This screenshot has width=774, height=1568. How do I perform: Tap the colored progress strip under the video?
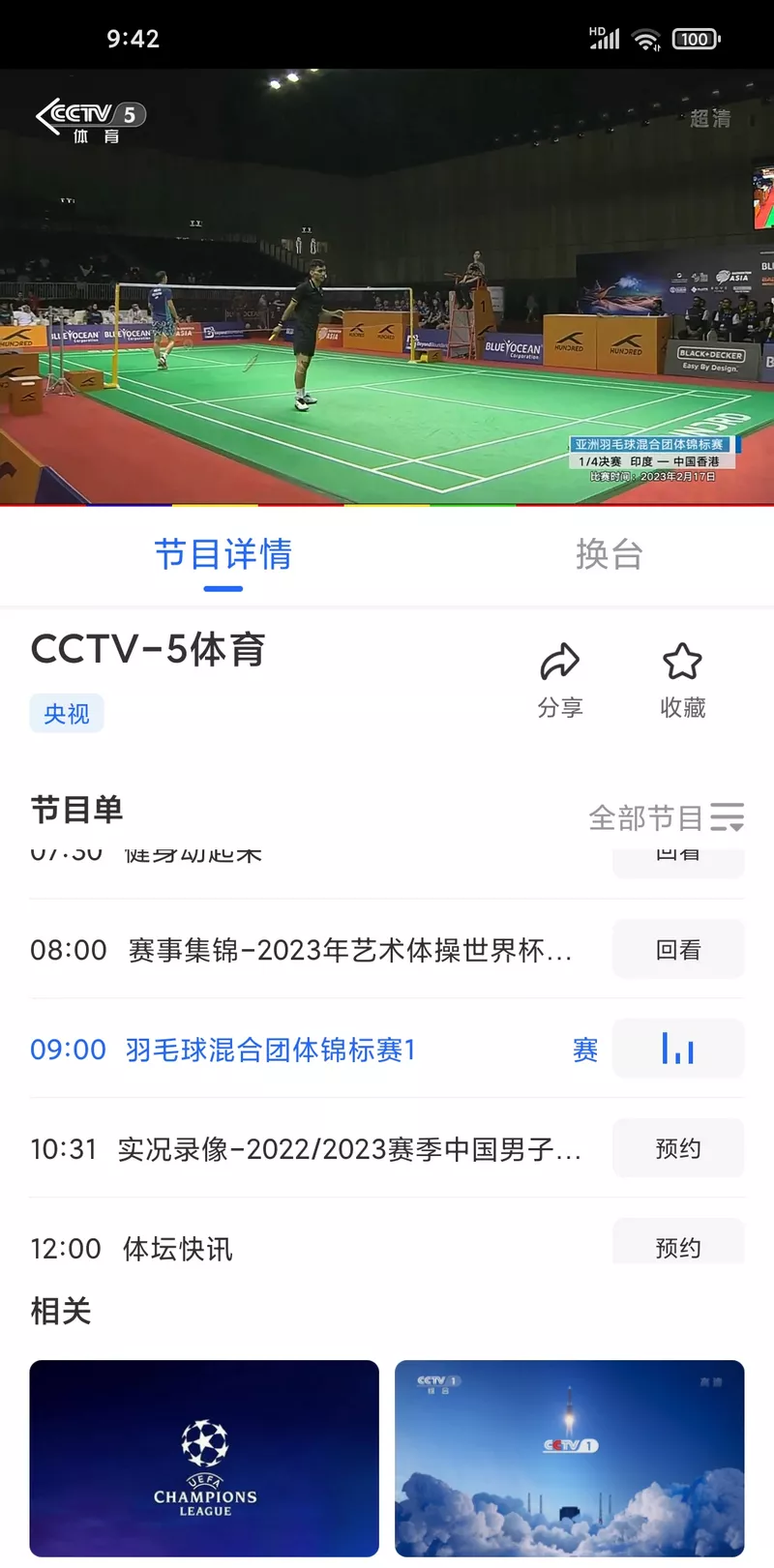point(387,506)
